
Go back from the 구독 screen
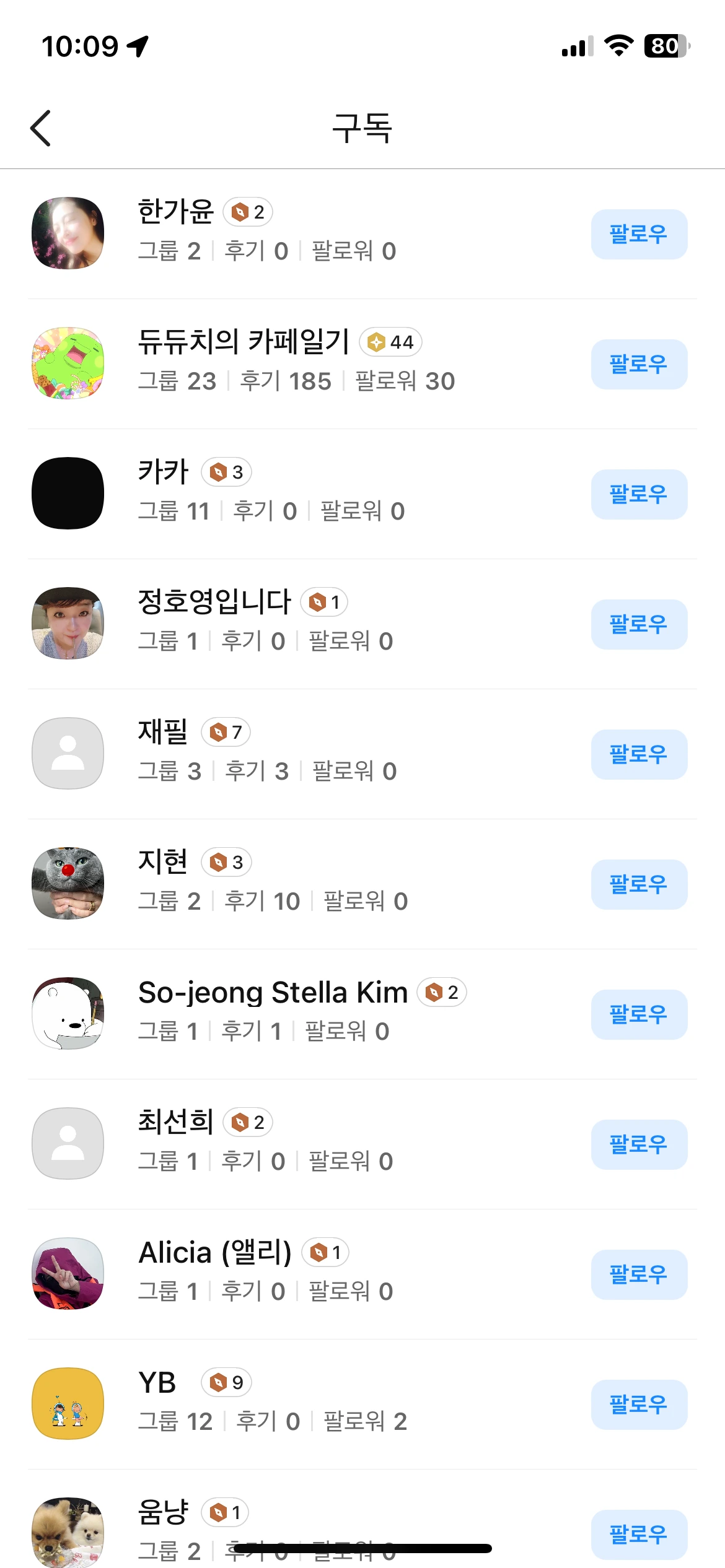[41, 128]
